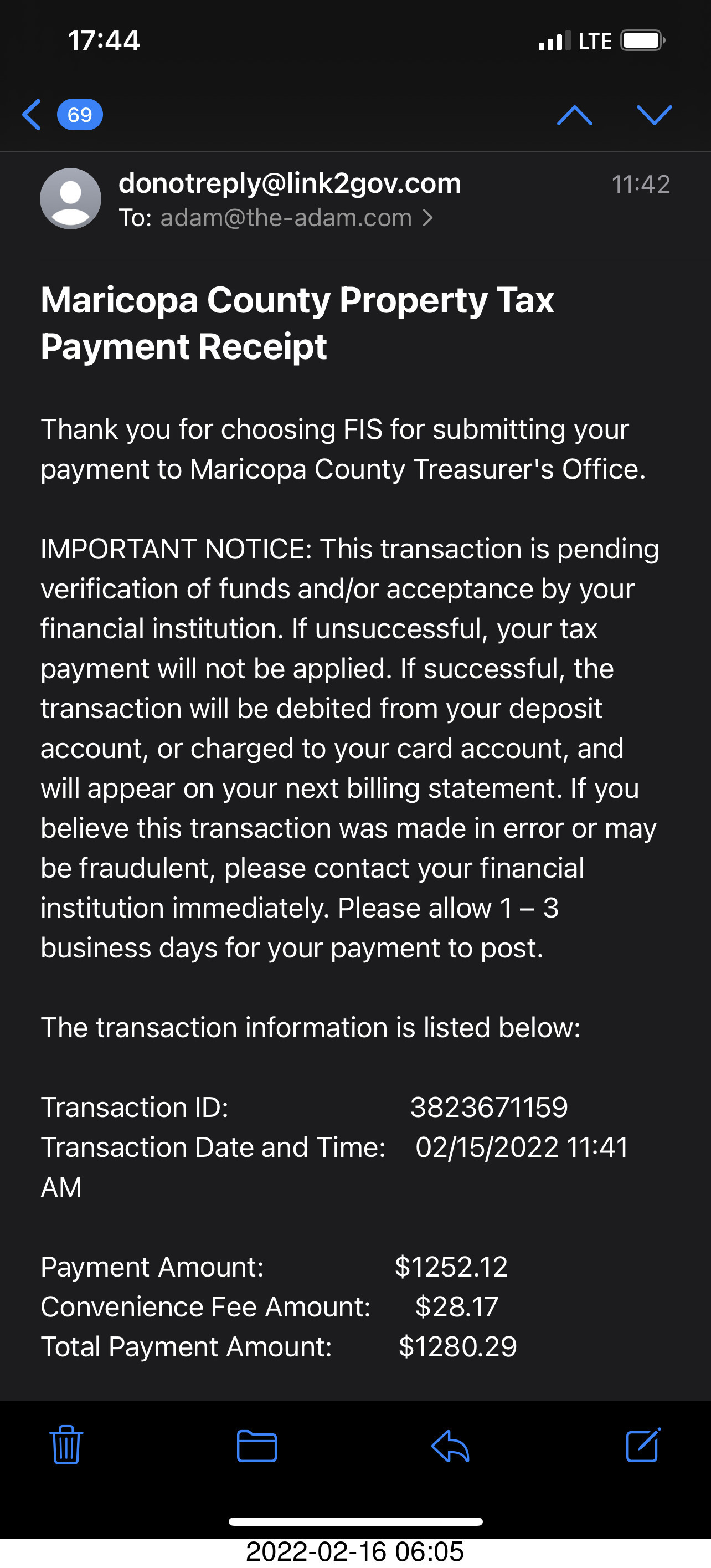Open reply options for this email
Viewport: 711px width, 1568px height.
coord(450,1446)
